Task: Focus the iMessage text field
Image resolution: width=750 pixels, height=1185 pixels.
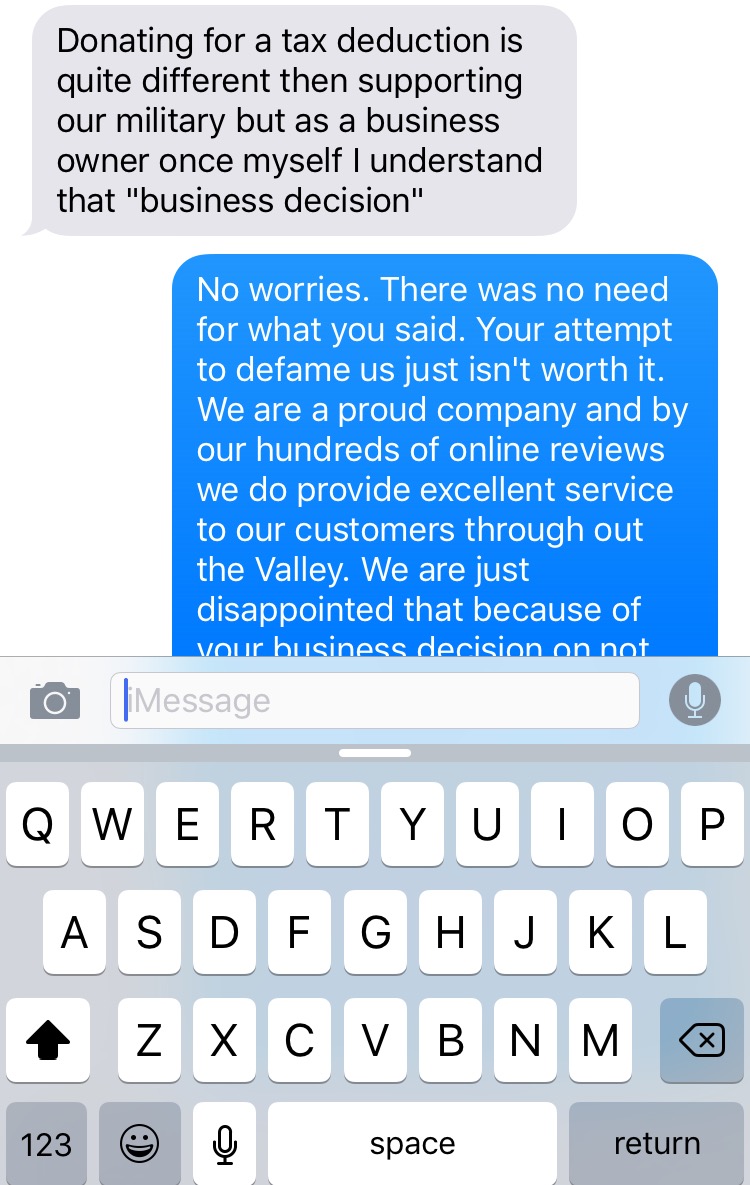Action: [374, 700]
